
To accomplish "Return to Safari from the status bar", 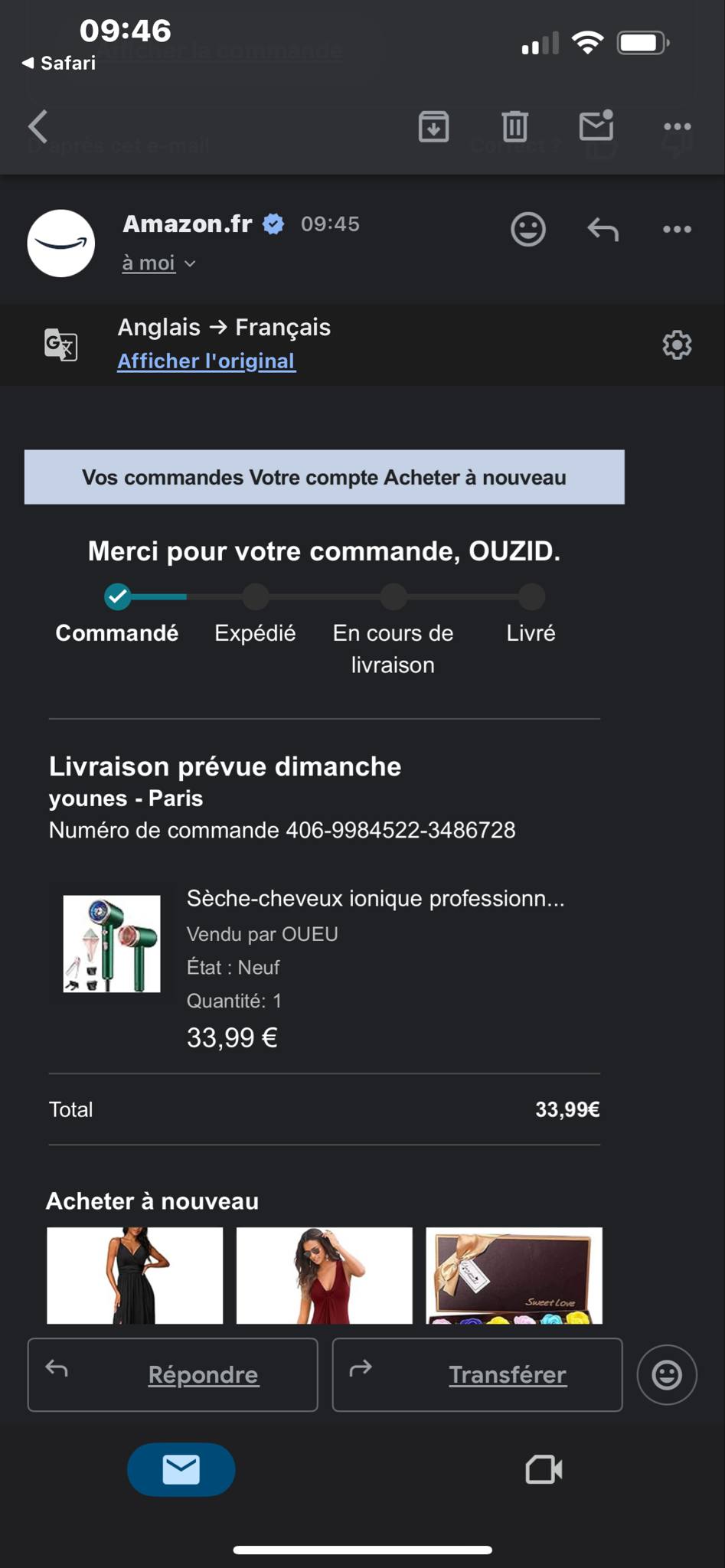I will [59, 63].
